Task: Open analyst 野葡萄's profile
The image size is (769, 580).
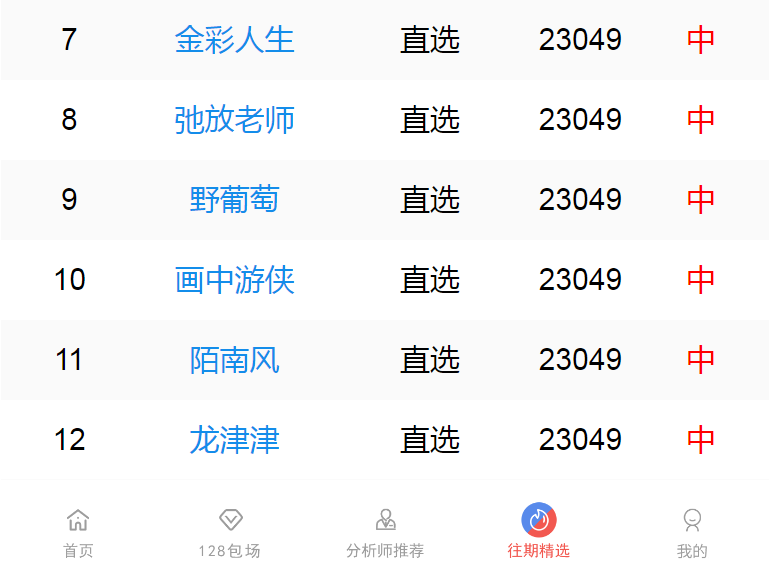Action: click(234, 200)
